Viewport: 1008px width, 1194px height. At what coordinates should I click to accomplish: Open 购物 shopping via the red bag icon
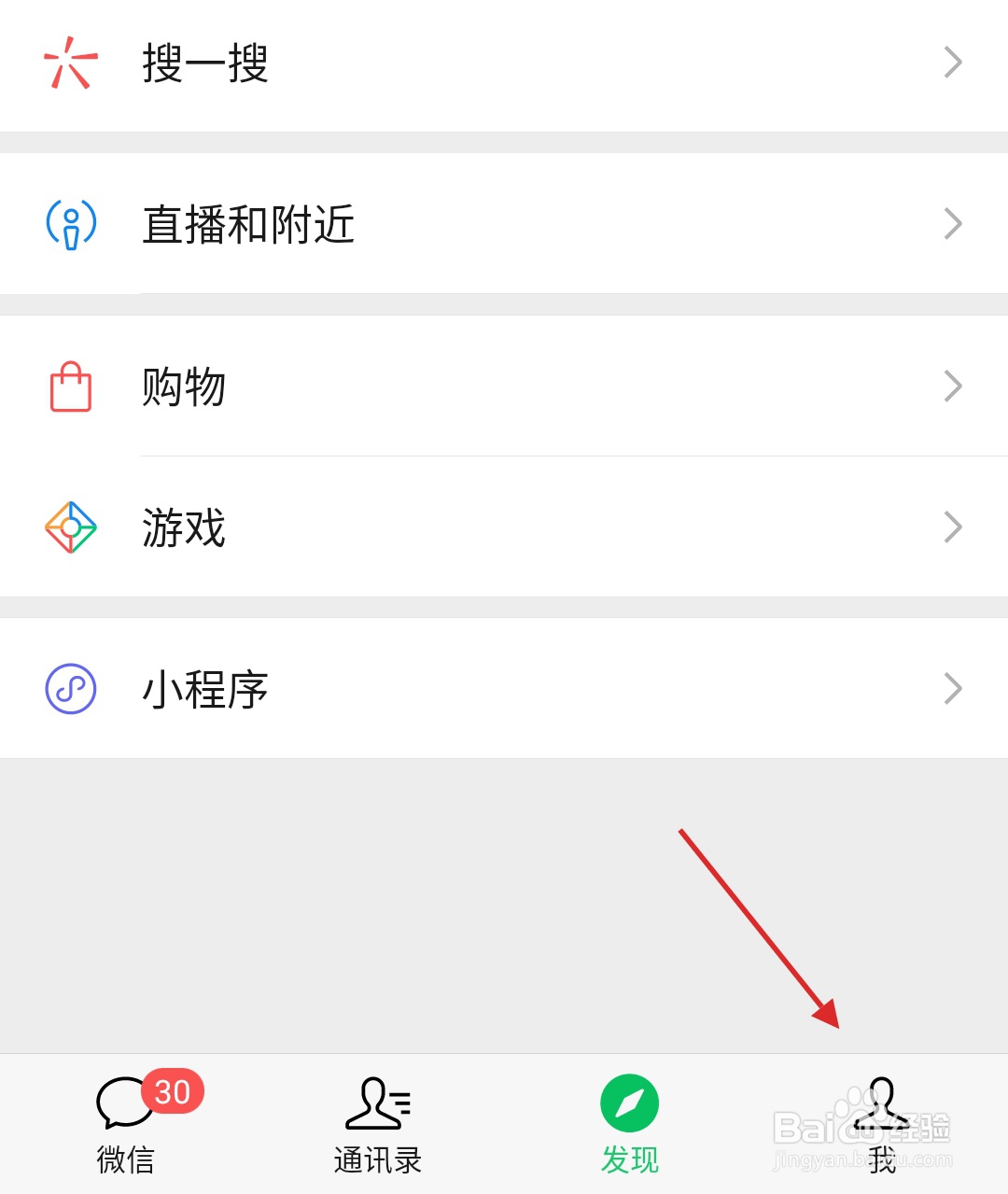click(70, 386)
